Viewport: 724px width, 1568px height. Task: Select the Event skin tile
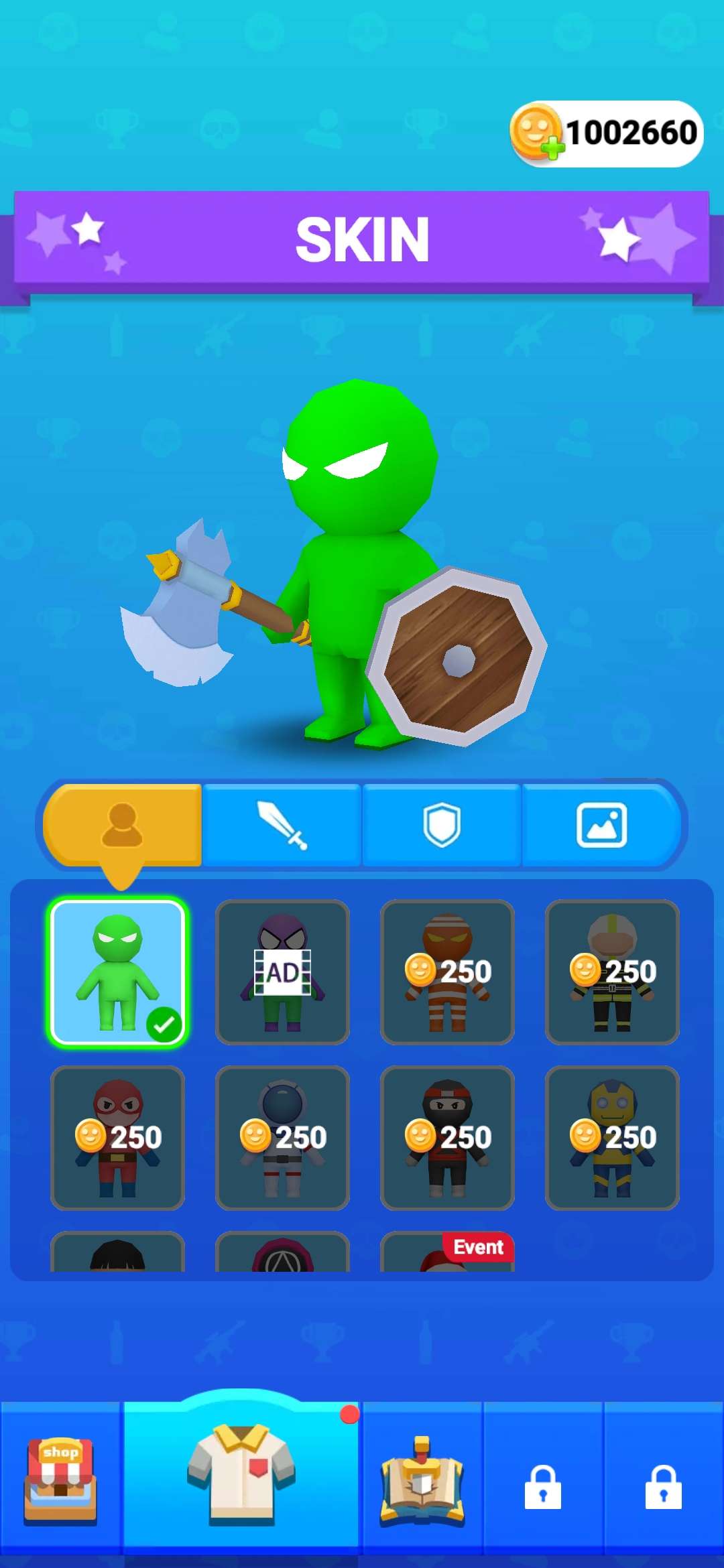(x=447, y=1253)
